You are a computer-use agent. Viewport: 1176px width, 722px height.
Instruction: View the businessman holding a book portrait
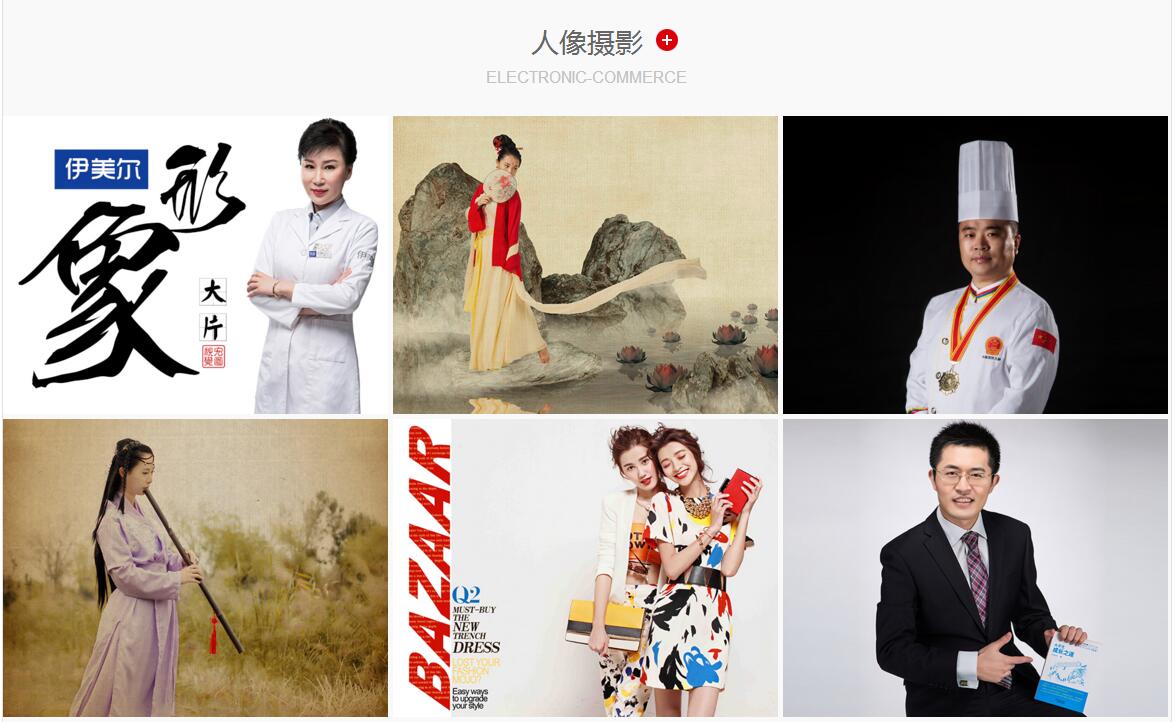[x=975, y=568]
